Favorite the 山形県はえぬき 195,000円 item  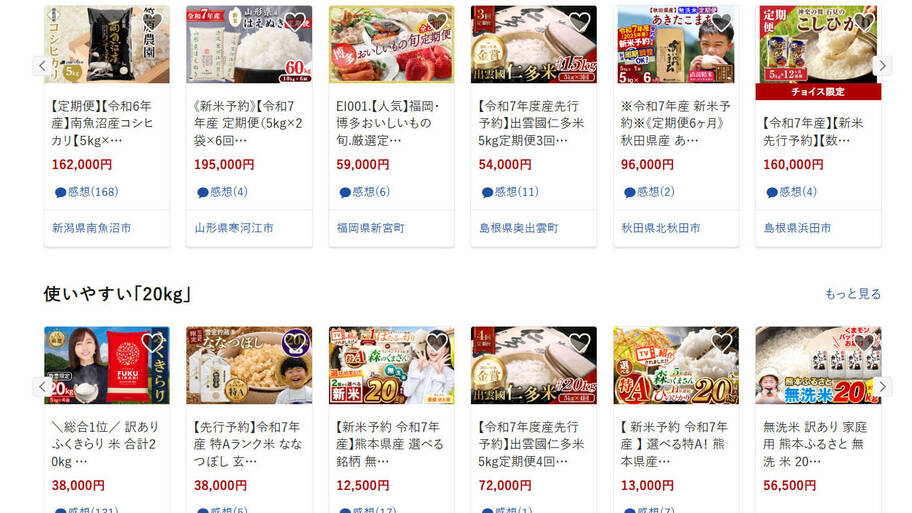coord(295,22)
